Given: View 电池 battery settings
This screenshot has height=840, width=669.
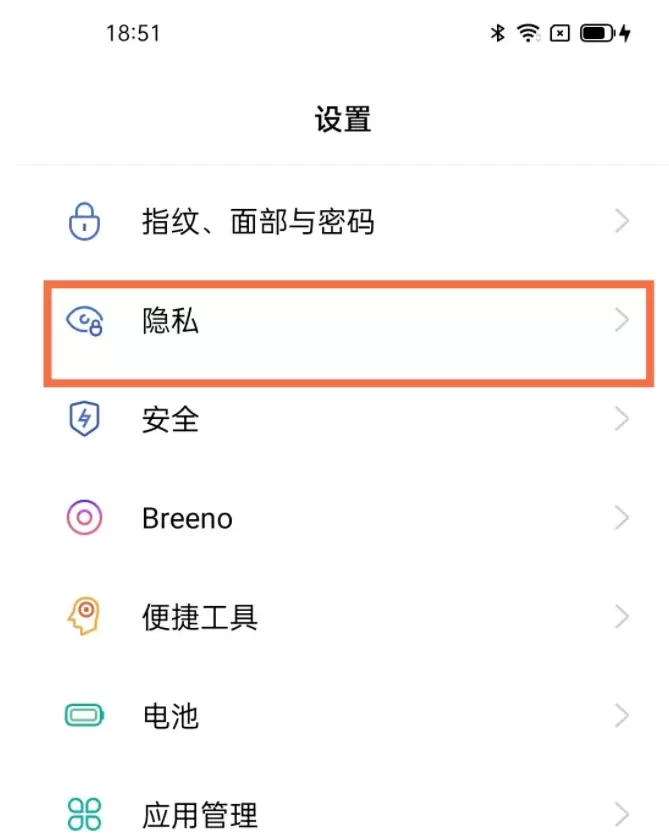Looking at the screenshot, I should 171,716.
